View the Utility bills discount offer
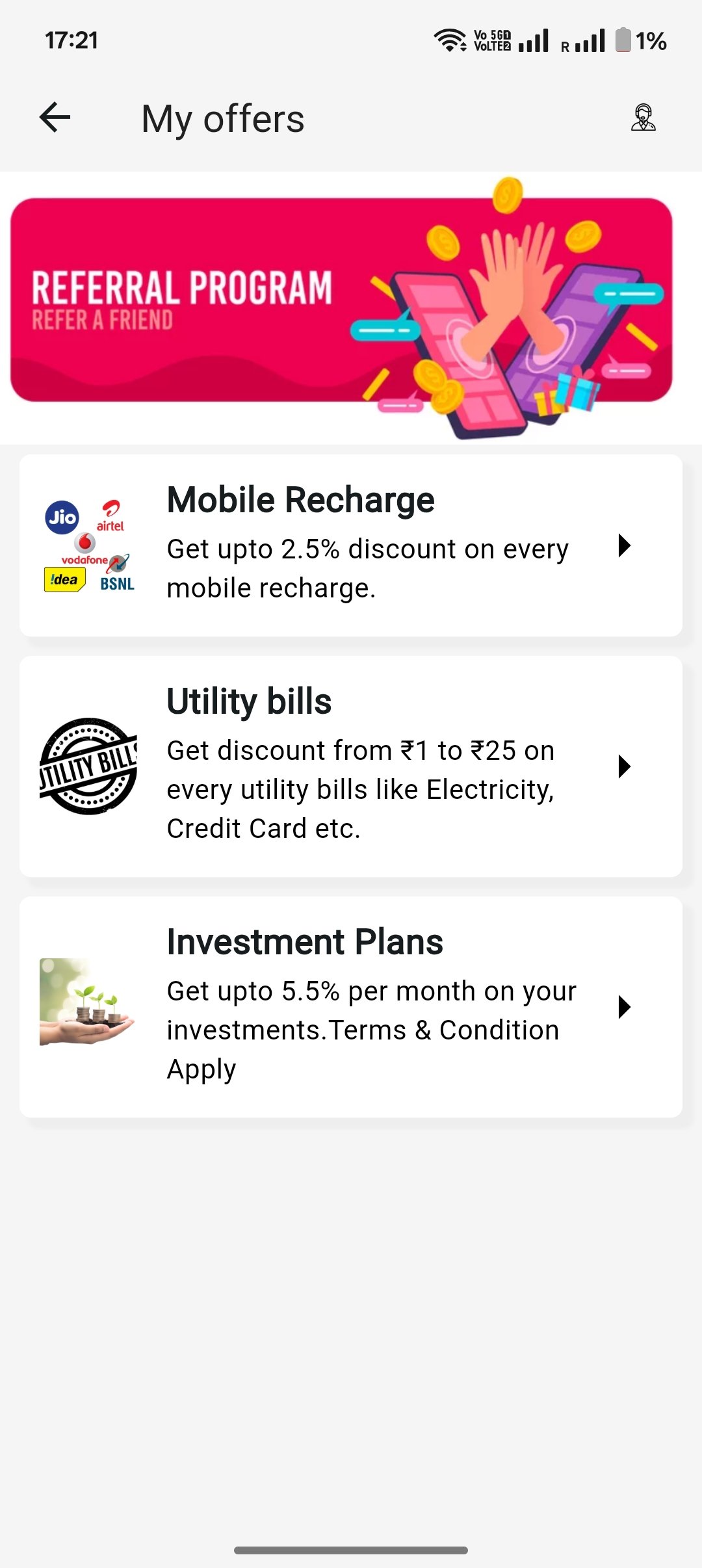Image resolution: width=702 pixels, height=1568 pixels. click(351, 766)
